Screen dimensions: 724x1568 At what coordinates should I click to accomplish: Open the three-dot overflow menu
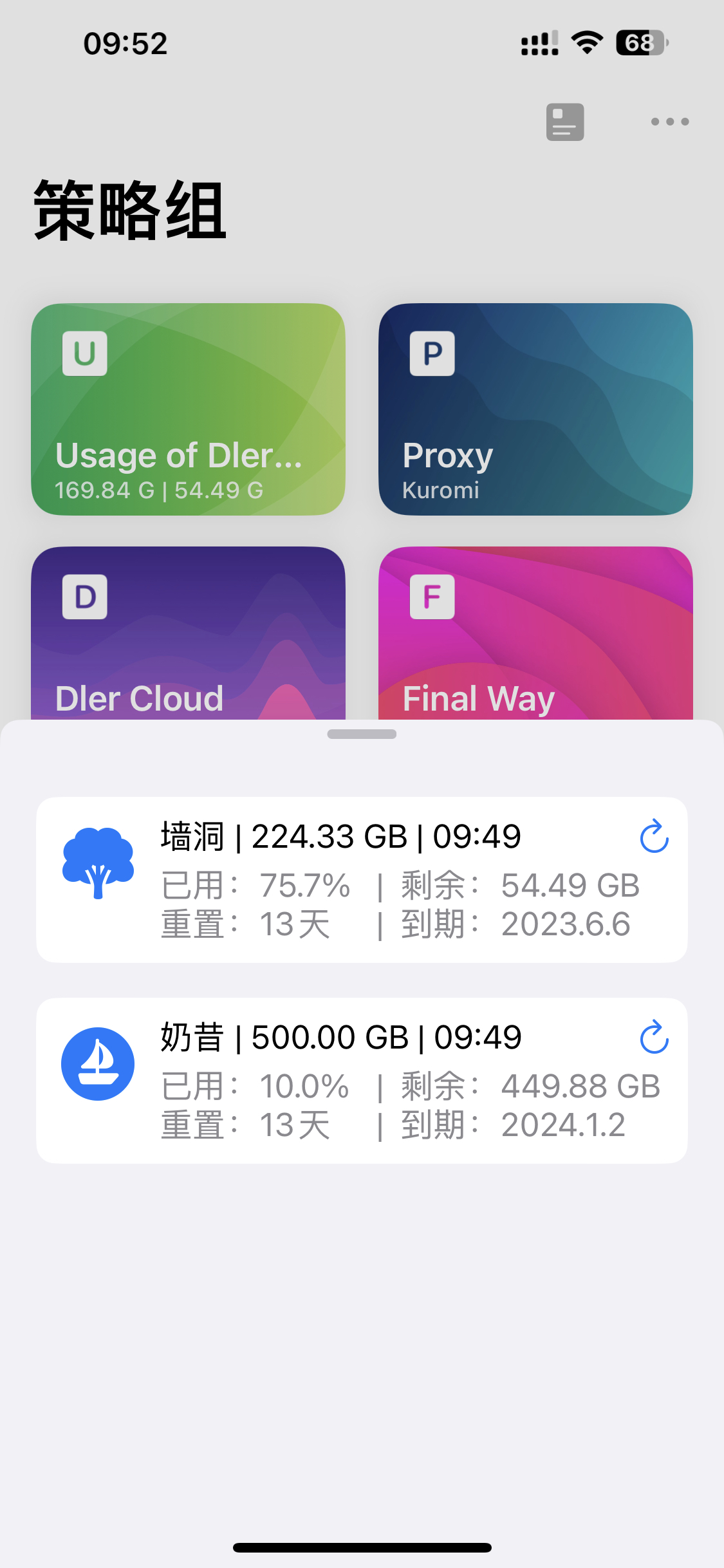point(669,122)
